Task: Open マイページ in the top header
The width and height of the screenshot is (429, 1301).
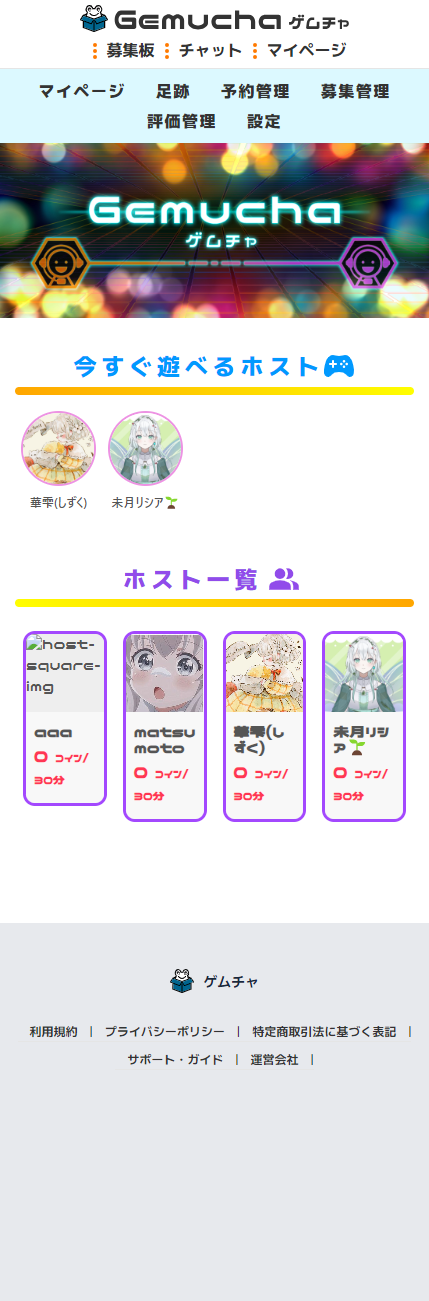Action: pyautogui.click(x=306, y=50)
